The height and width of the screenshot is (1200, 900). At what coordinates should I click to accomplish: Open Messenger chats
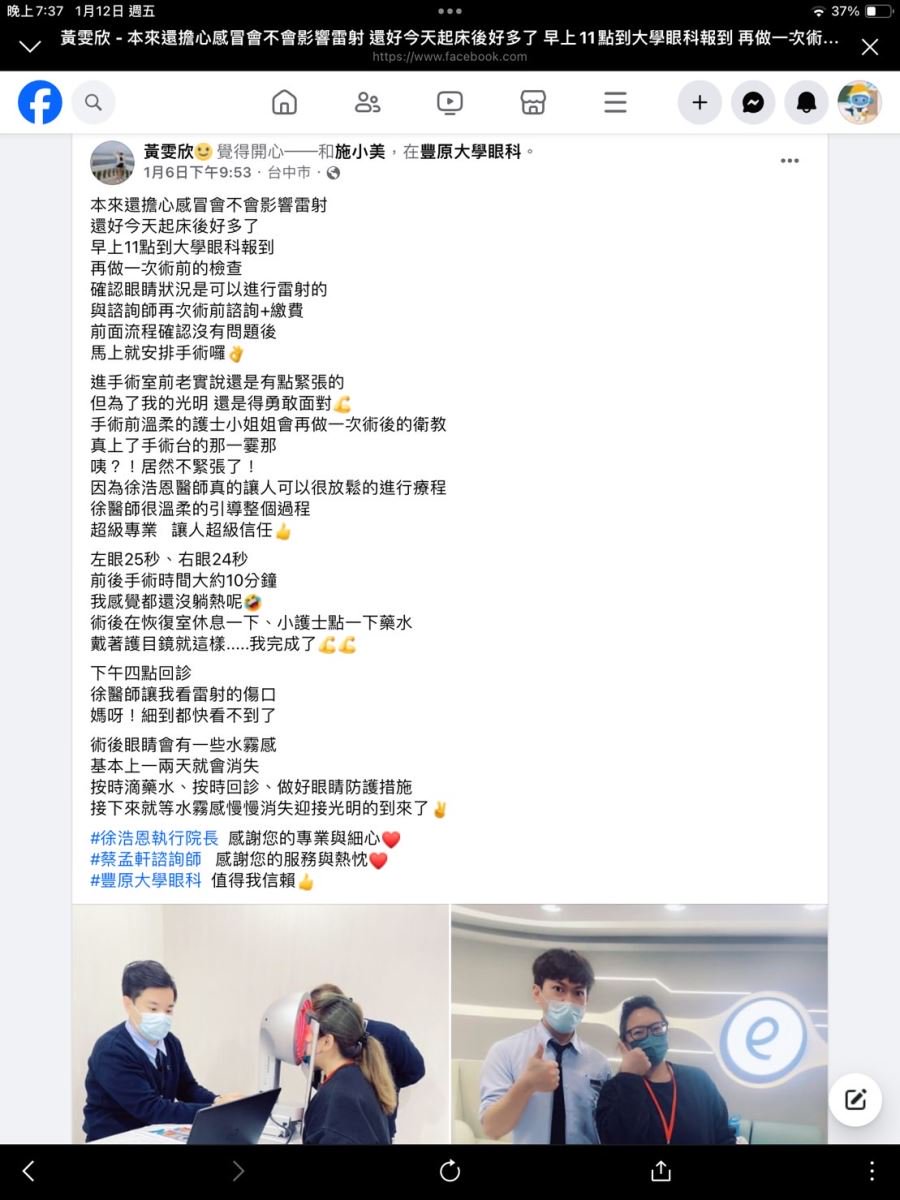tap(754, 102)
